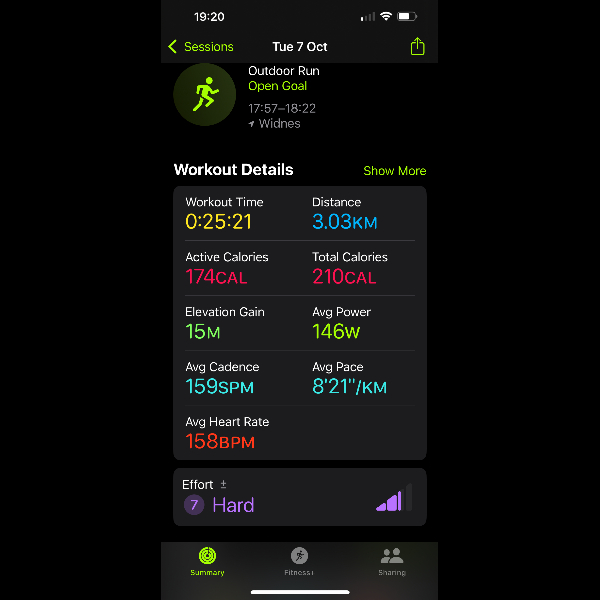The width and height of the screenshot is (600, 600).
Task: Switch to the Sharing tab
Action: click(x=392, y=561)
